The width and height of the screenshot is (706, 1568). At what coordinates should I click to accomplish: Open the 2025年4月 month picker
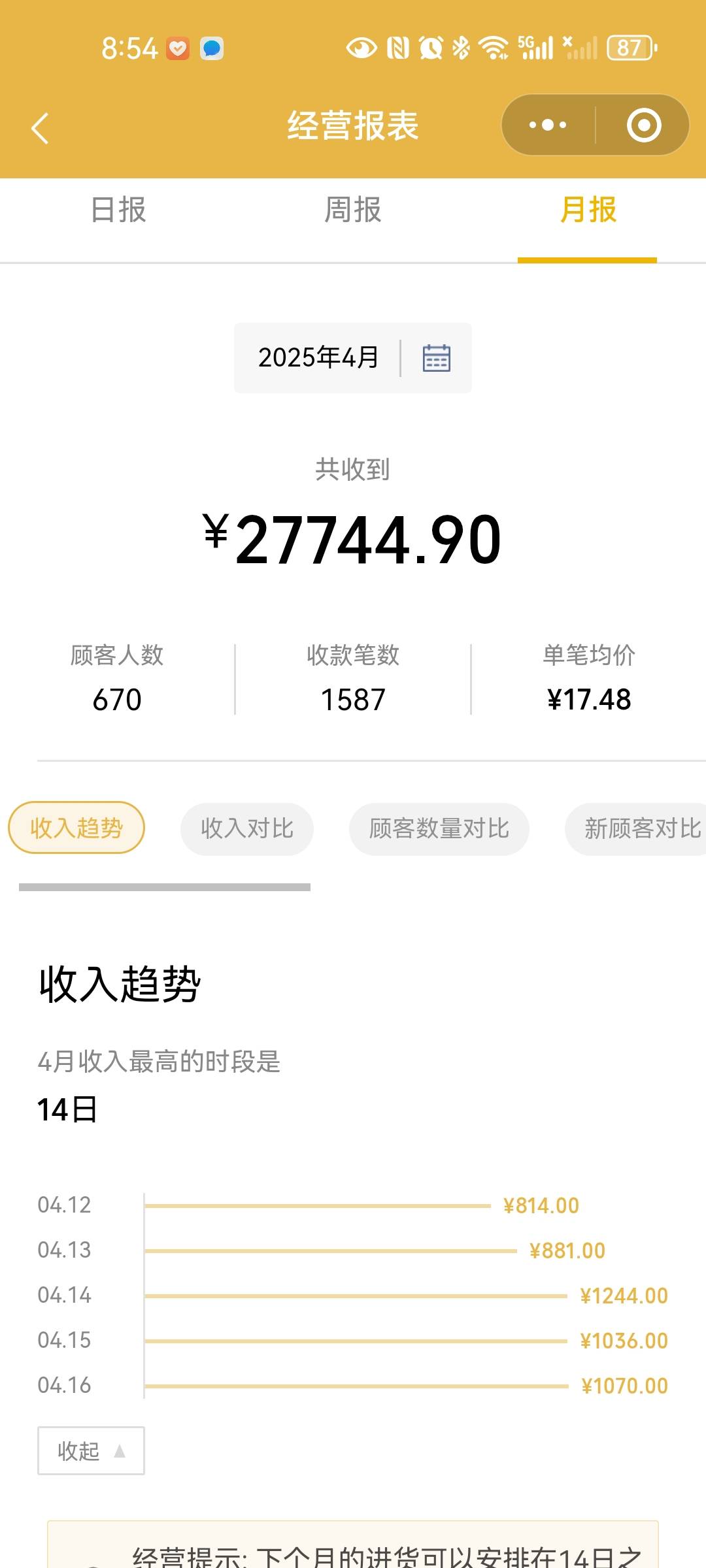point(353,358)
